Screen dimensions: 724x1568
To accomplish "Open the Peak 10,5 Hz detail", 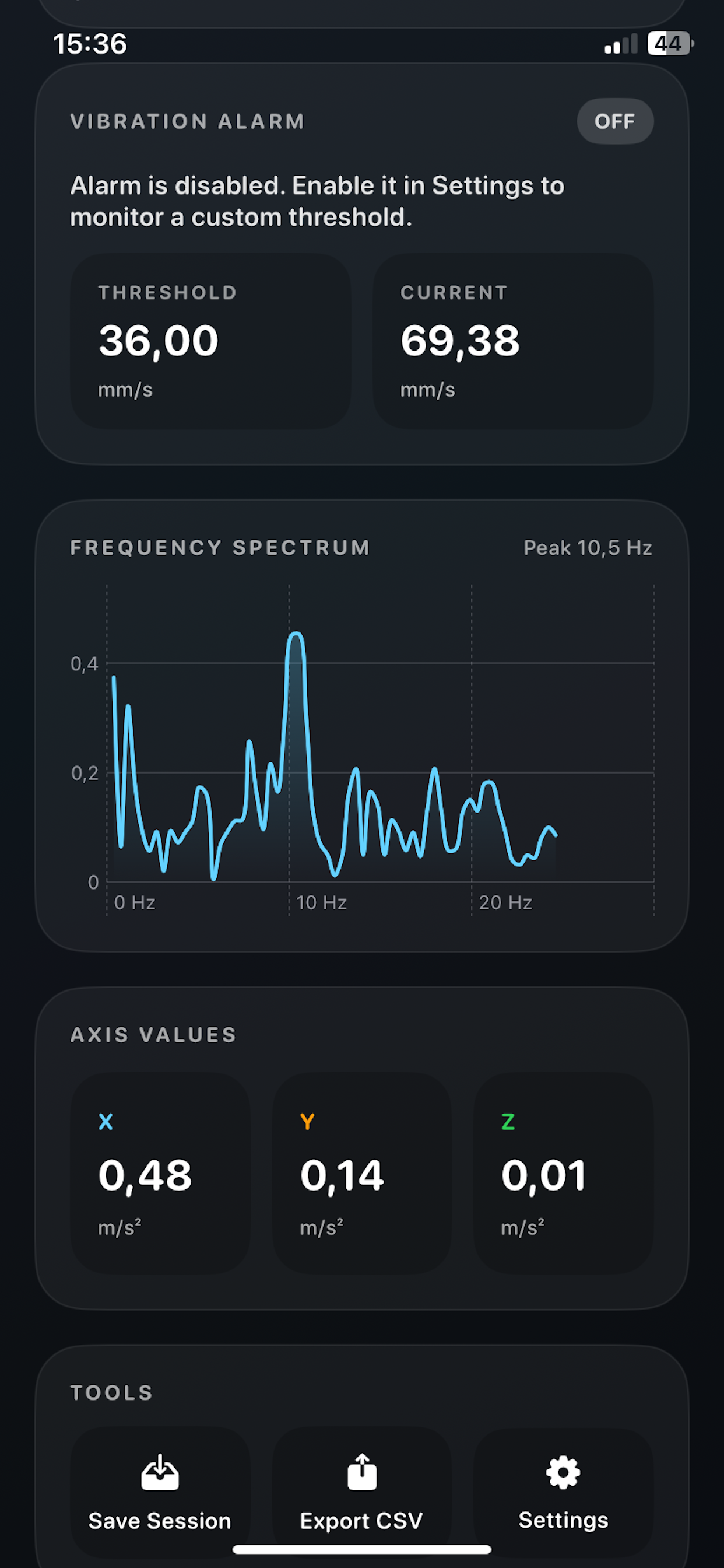I will [x=587, y=548].
